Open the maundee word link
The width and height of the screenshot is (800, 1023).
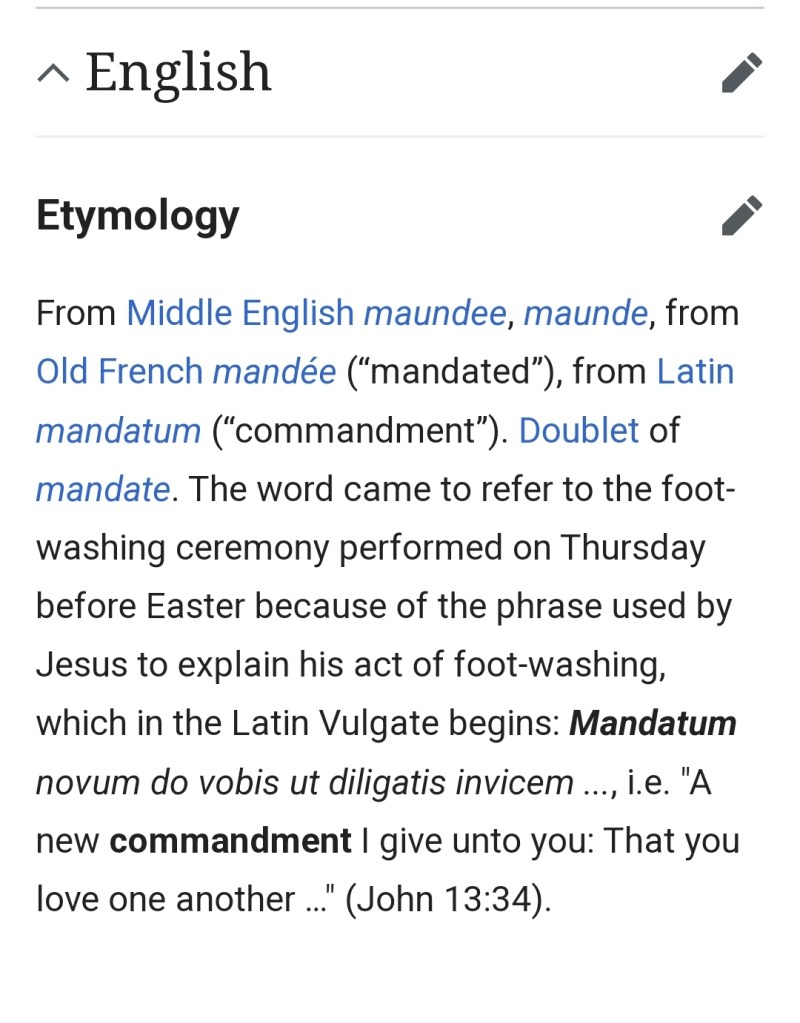tap(434, 314)
